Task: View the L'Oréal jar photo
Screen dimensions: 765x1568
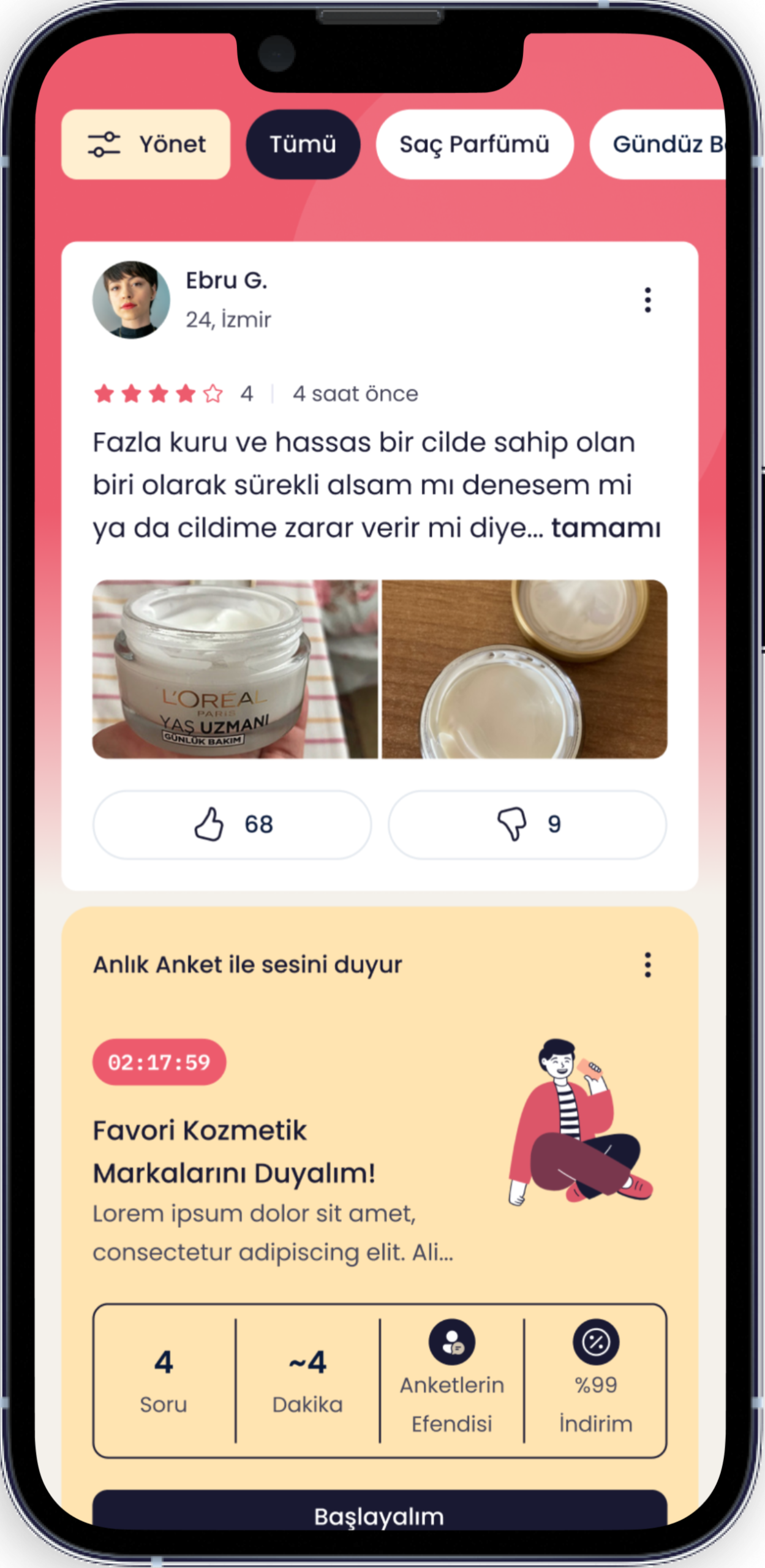Action: (x=235, y=669)
